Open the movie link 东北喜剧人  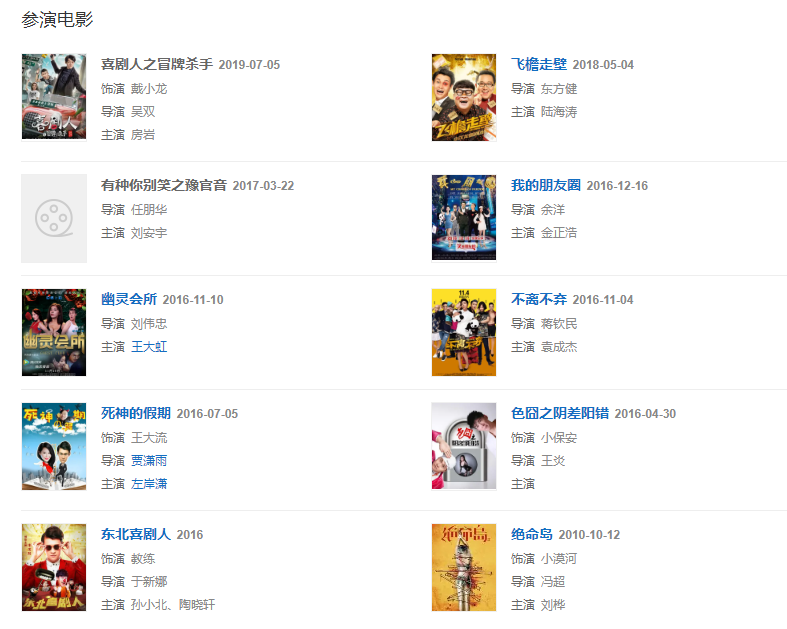coord(136,535)
